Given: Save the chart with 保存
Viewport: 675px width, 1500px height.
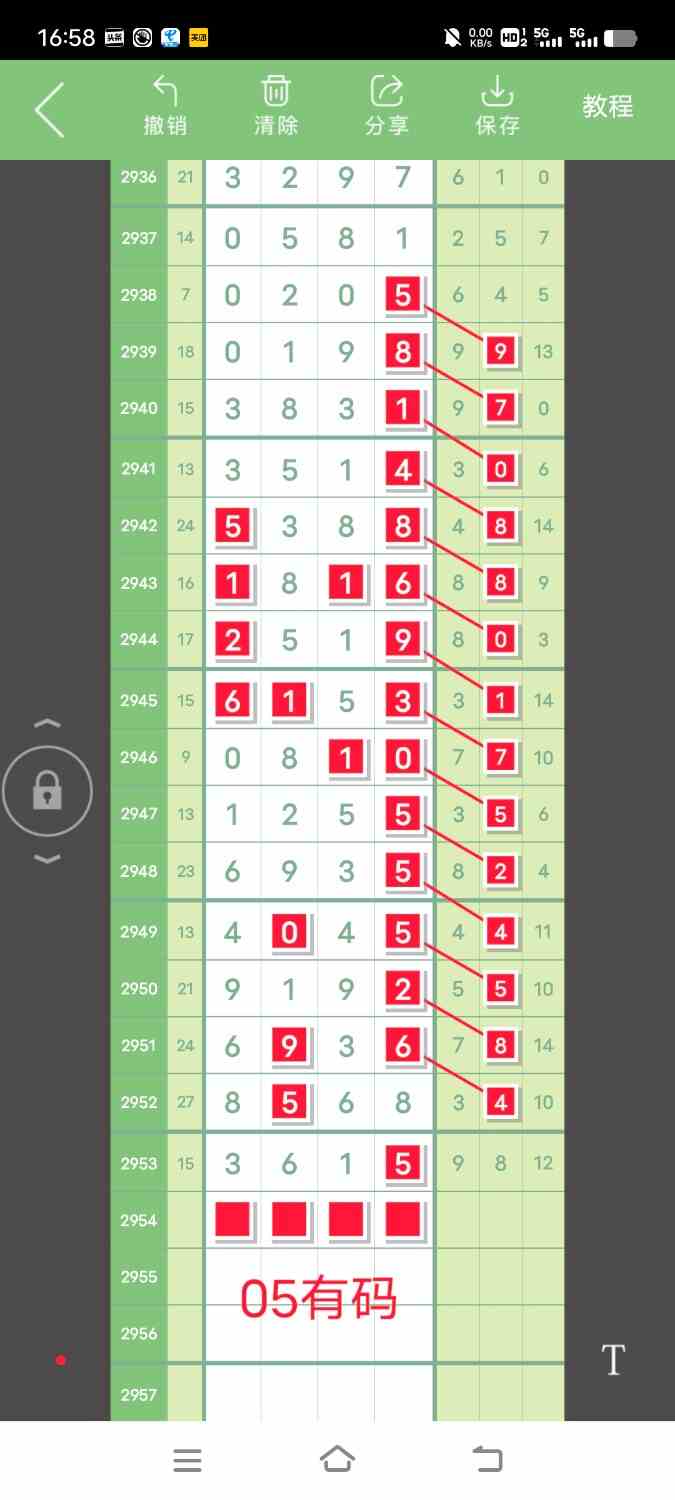Looking at the screenshot, I should (x=497, y=106).
